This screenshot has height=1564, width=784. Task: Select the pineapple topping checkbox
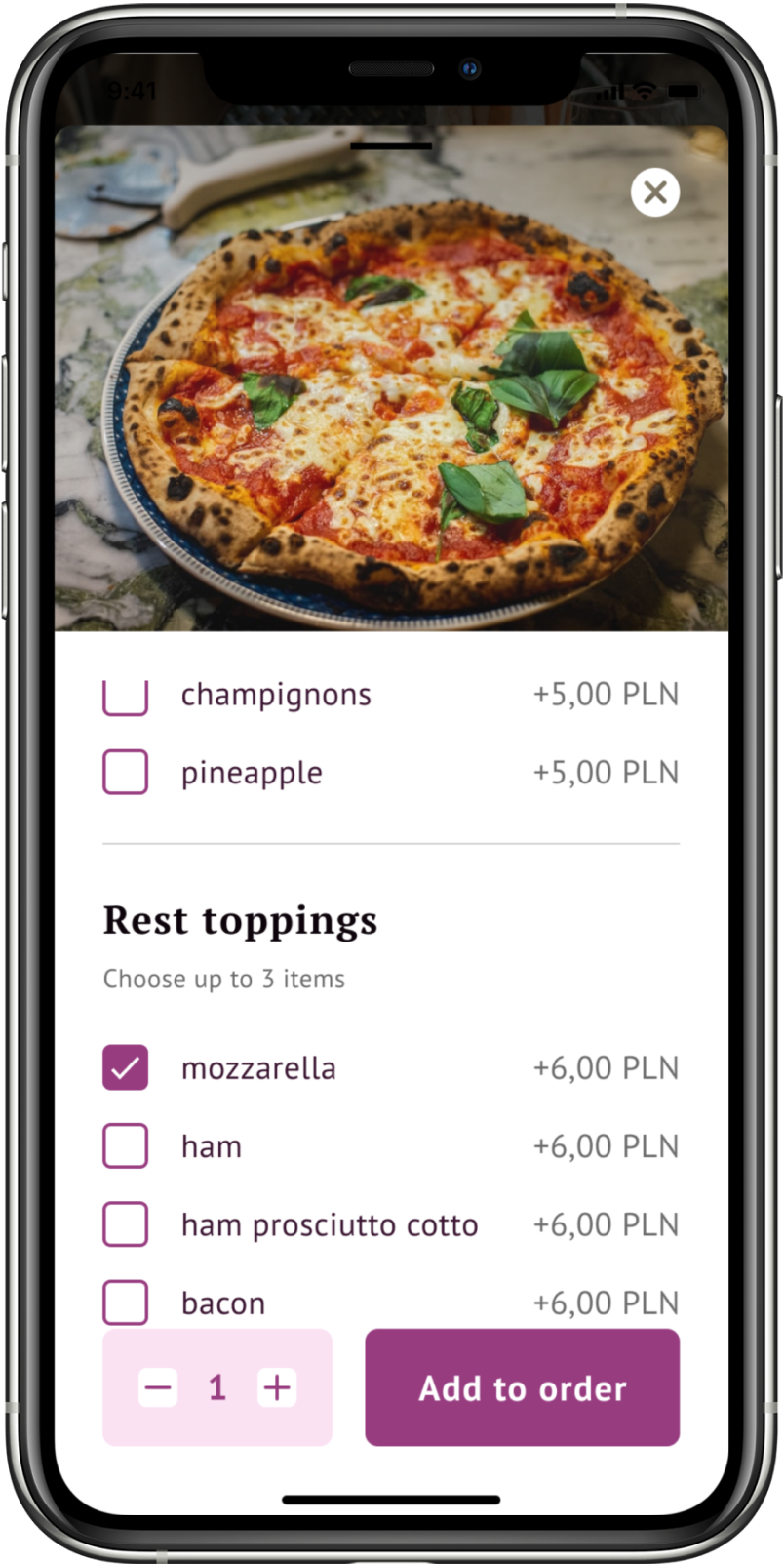(126, 772)
